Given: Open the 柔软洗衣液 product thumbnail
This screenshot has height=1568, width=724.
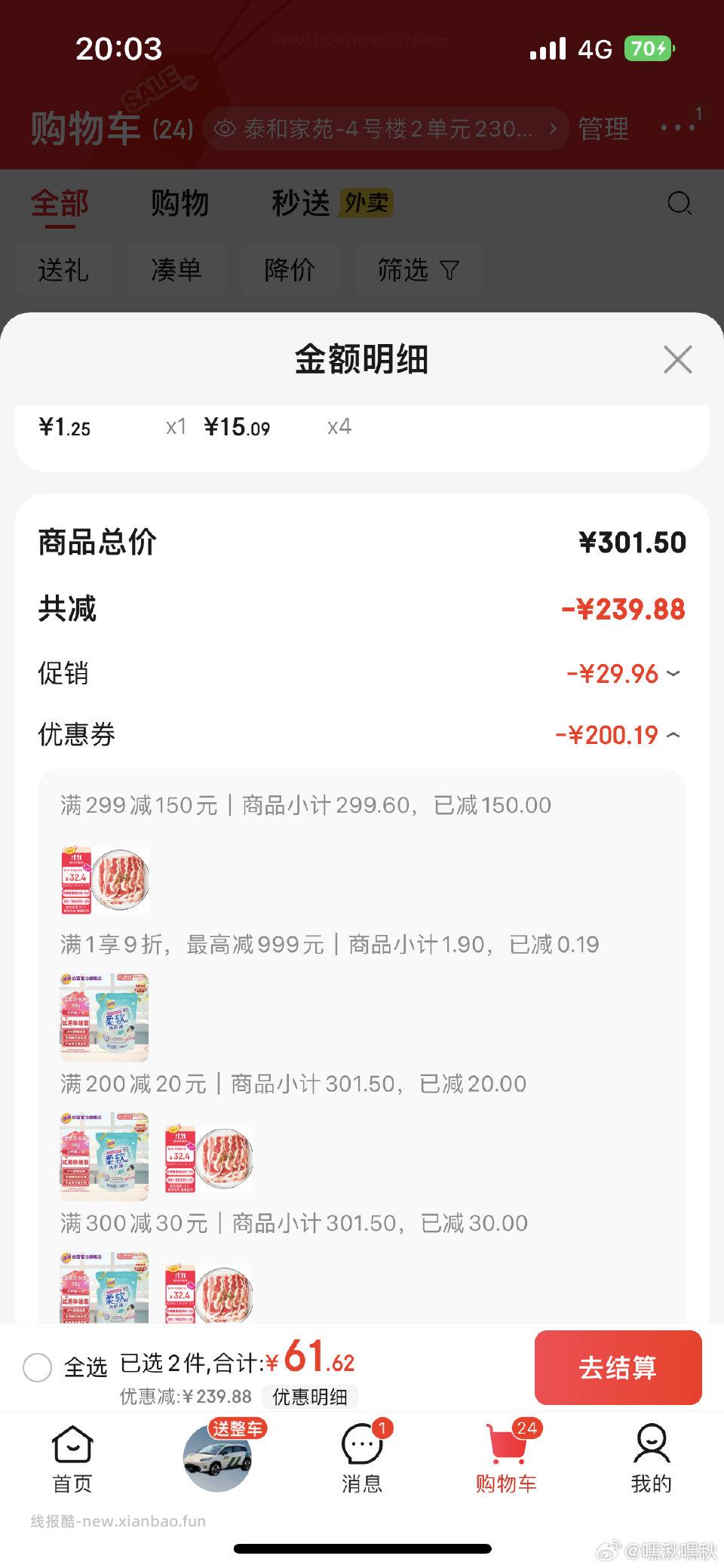Looking at the screenshot, I should [103, 1018].
